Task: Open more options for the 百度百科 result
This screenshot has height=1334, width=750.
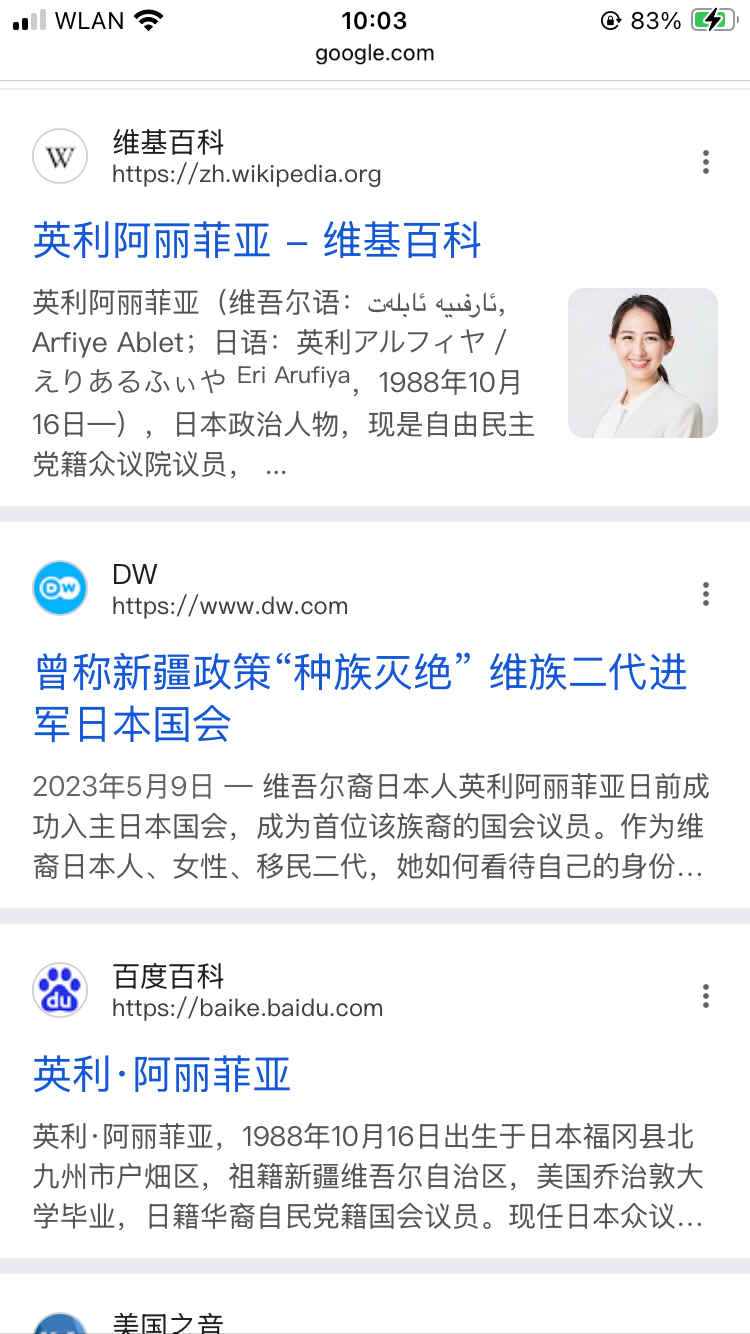Action: click(x=706, y=996)
